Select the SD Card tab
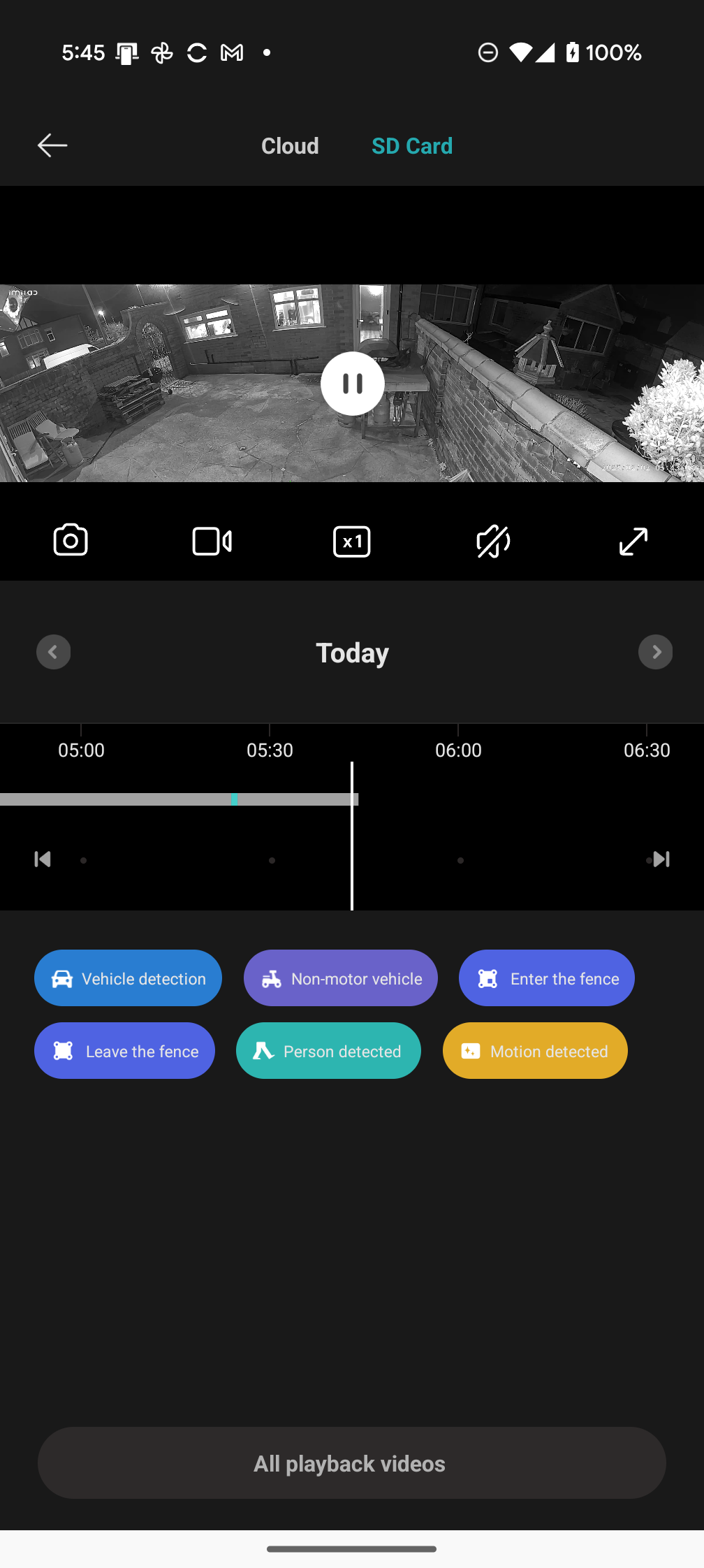Screen dimensions: 704x1568 tap(412, 146)
